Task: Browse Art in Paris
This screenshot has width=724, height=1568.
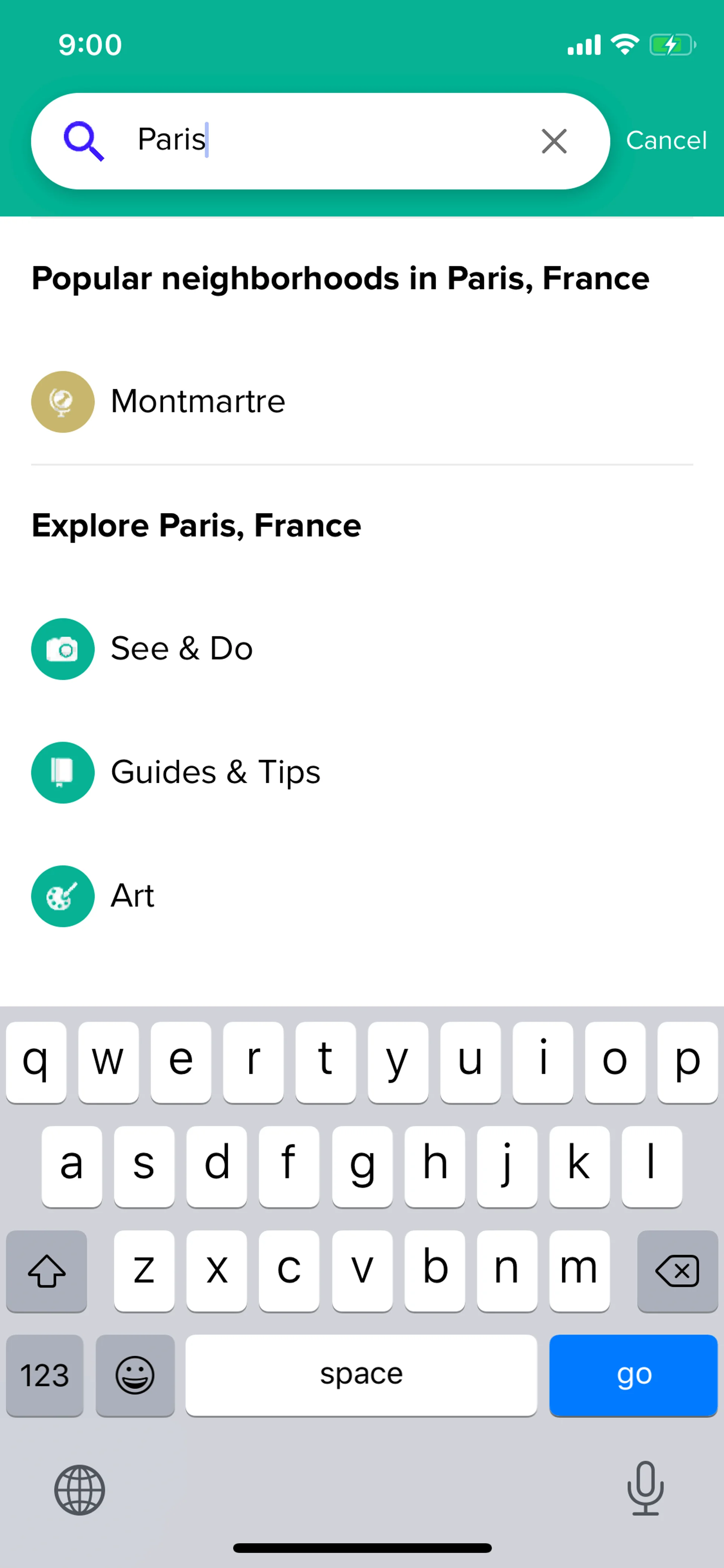Action: point(132,896)
